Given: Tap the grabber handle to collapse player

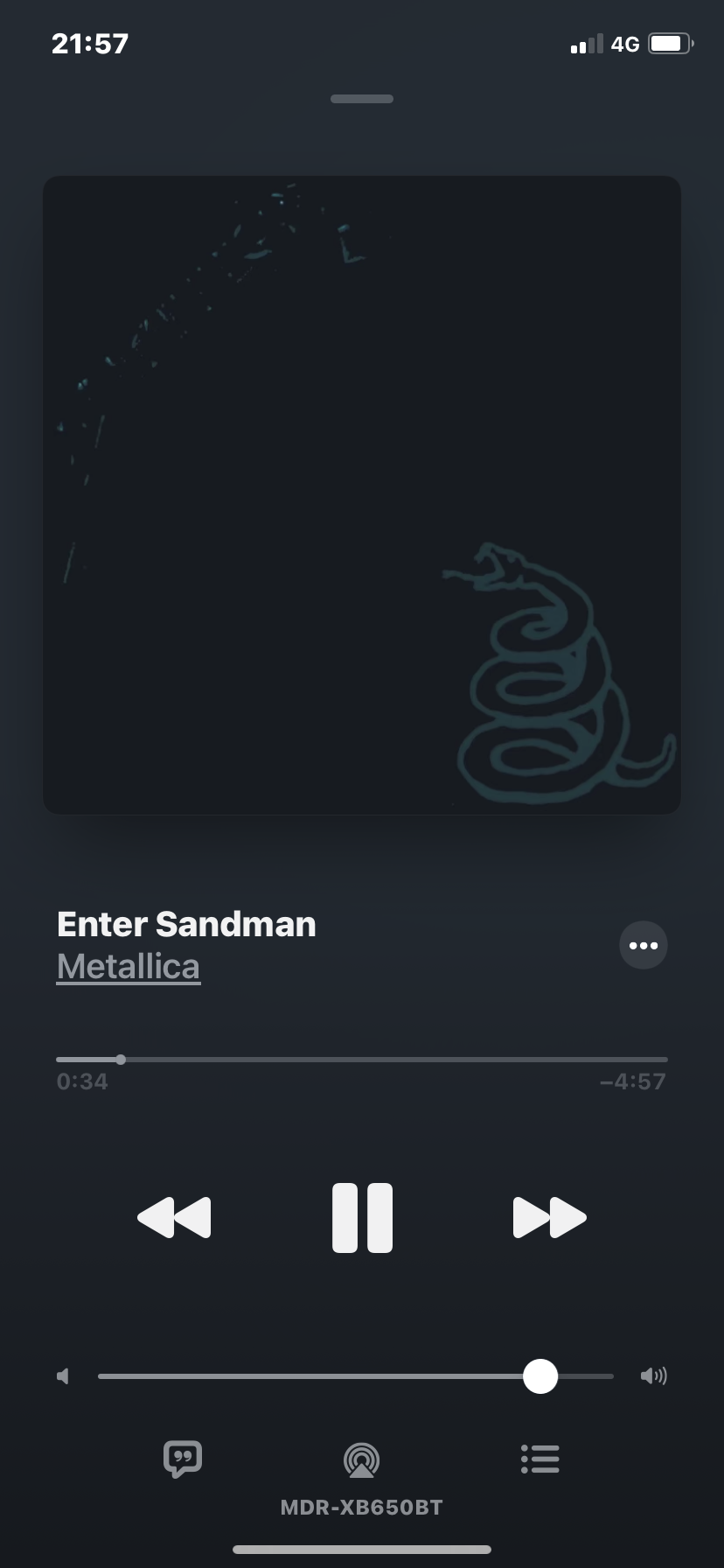Looking at the screenshot, I should tap(362, 99).
